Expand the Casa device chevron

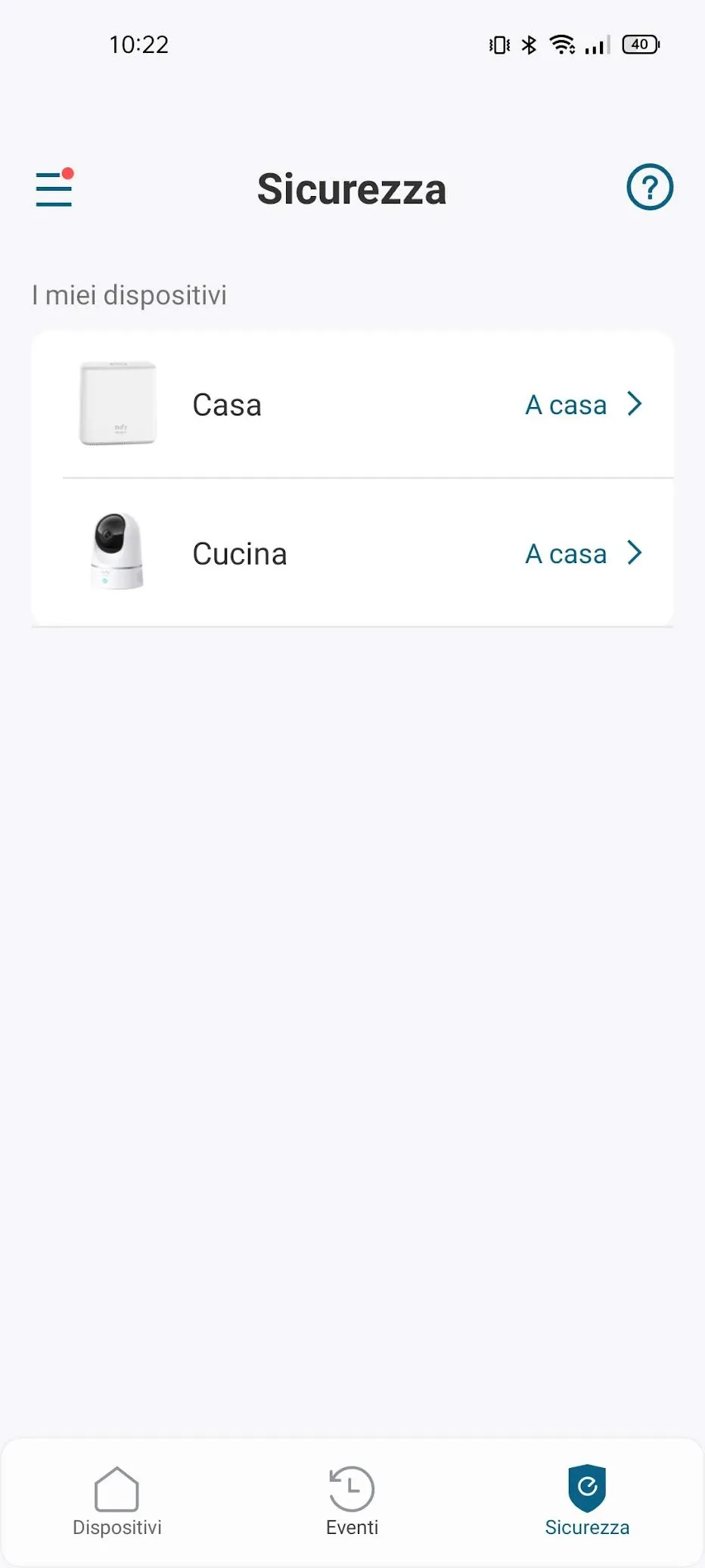click(x=635, y=404)
